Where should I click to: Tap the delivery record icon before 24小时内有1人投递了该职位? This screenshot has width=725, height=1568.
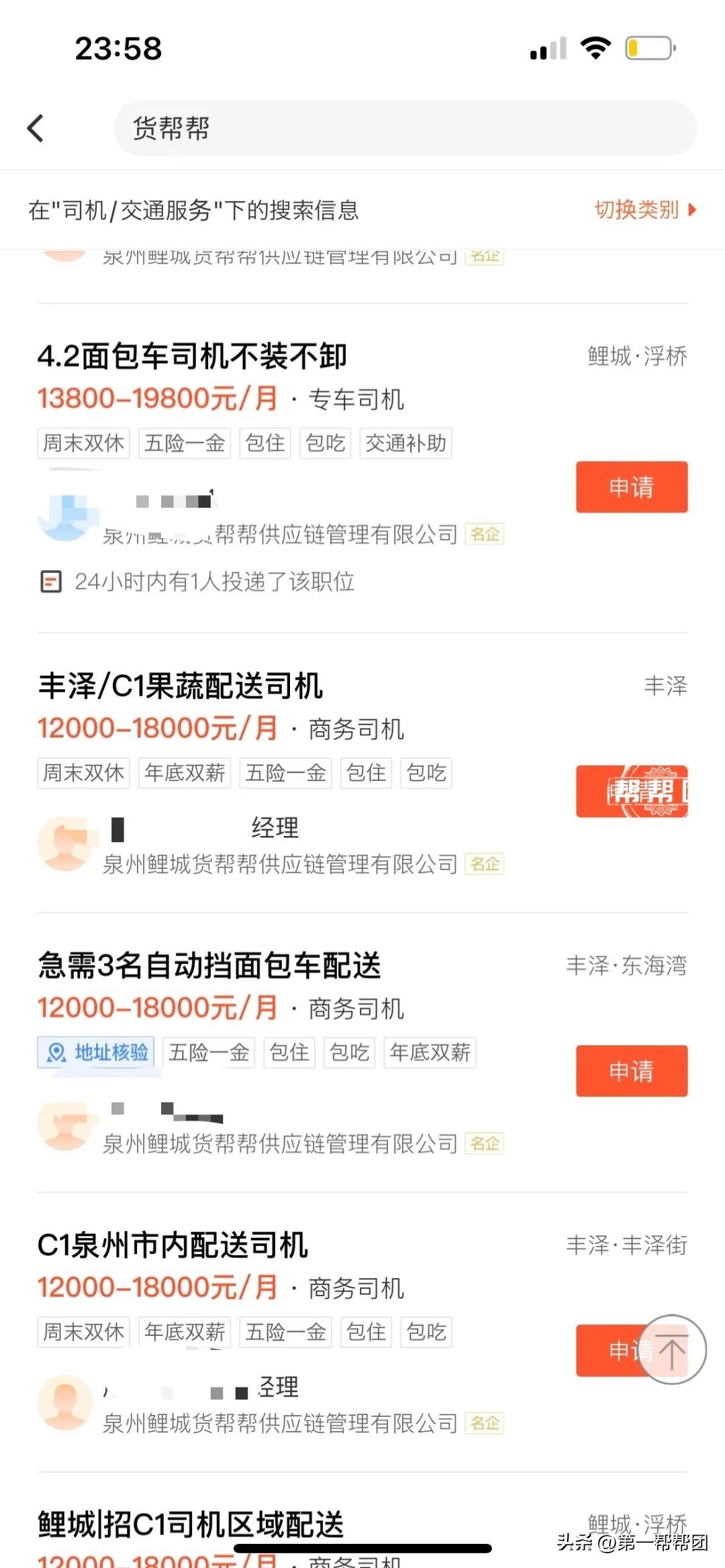pos(50,582)
